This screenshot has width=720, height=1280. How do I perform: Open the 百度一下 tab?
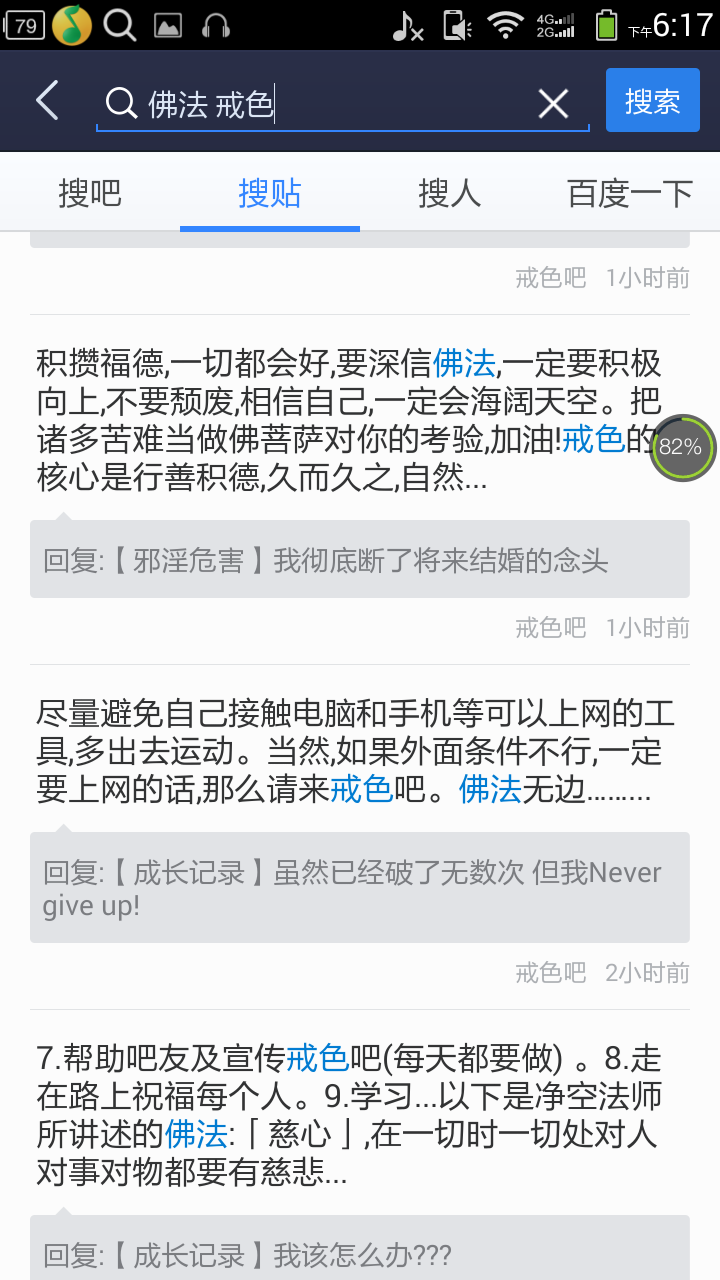630,192
